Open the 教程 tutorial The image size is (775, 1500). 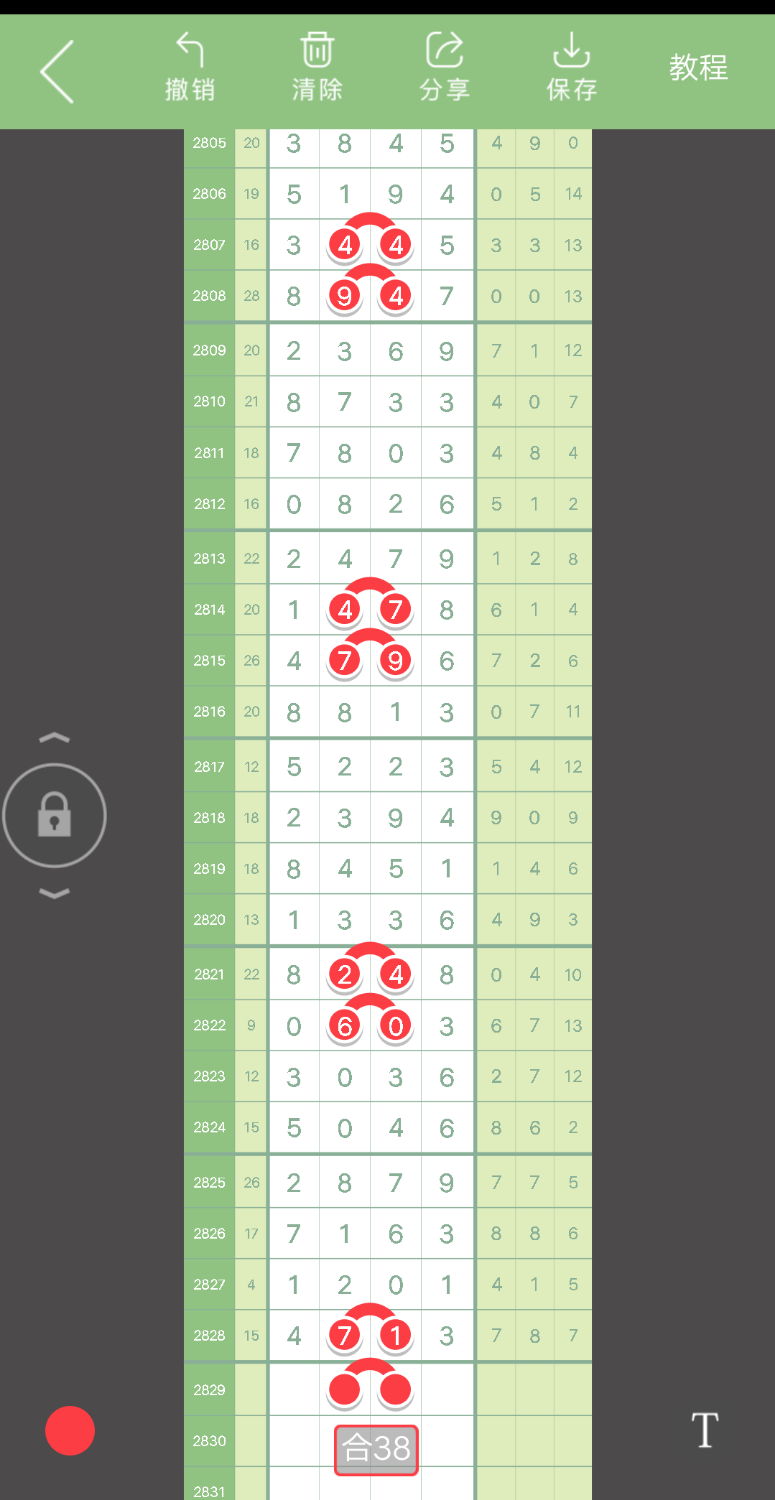[x=698, y=68]
